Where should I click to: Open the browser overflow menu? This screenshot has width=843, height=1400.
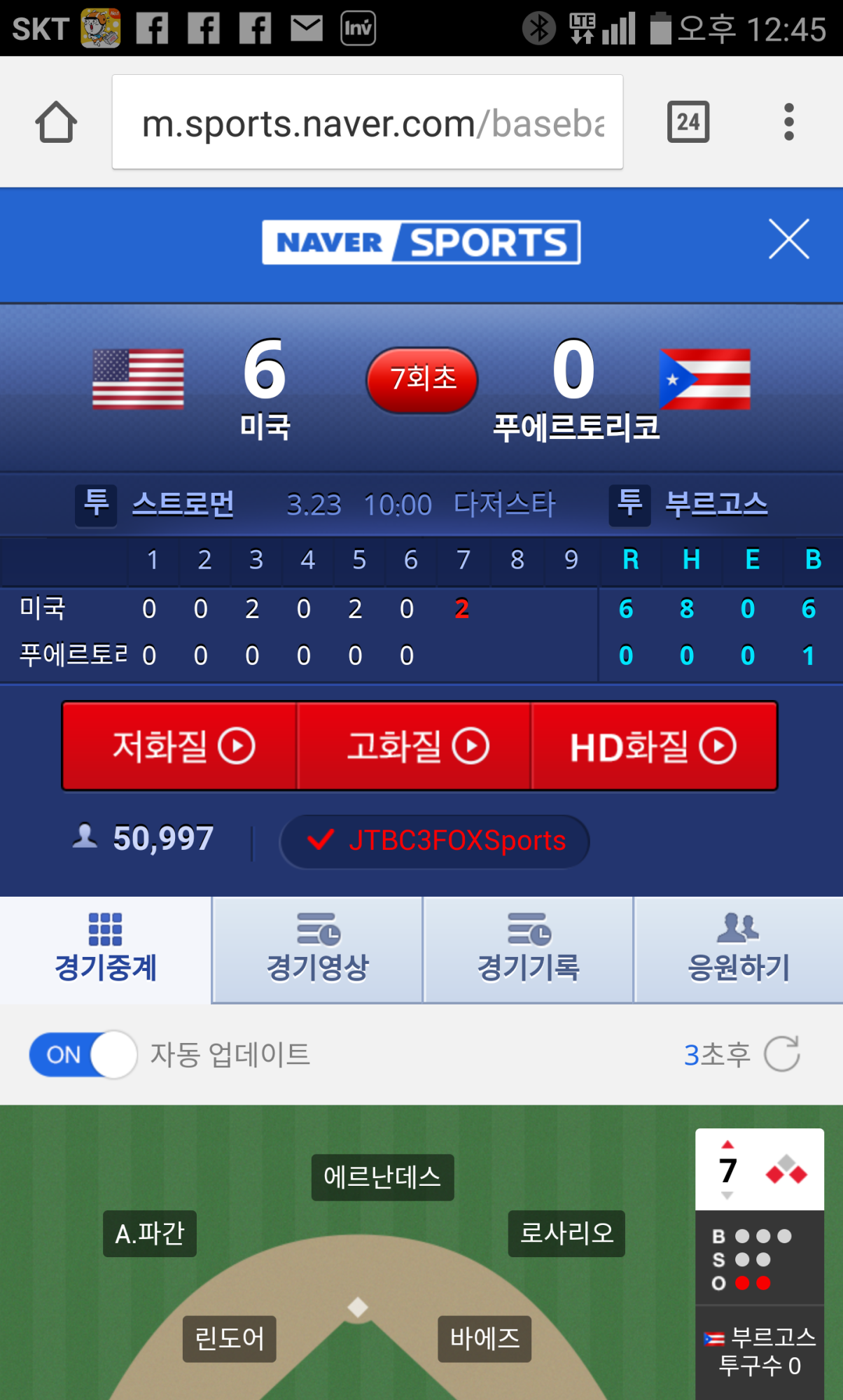click(789, 122)
